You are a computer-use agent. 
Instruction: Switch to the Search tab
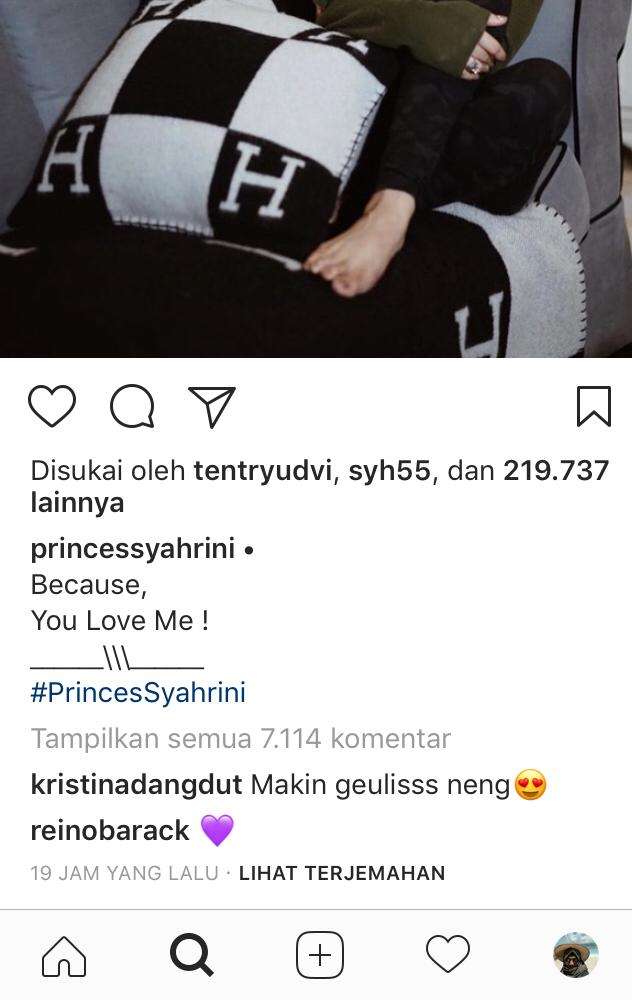191,955
